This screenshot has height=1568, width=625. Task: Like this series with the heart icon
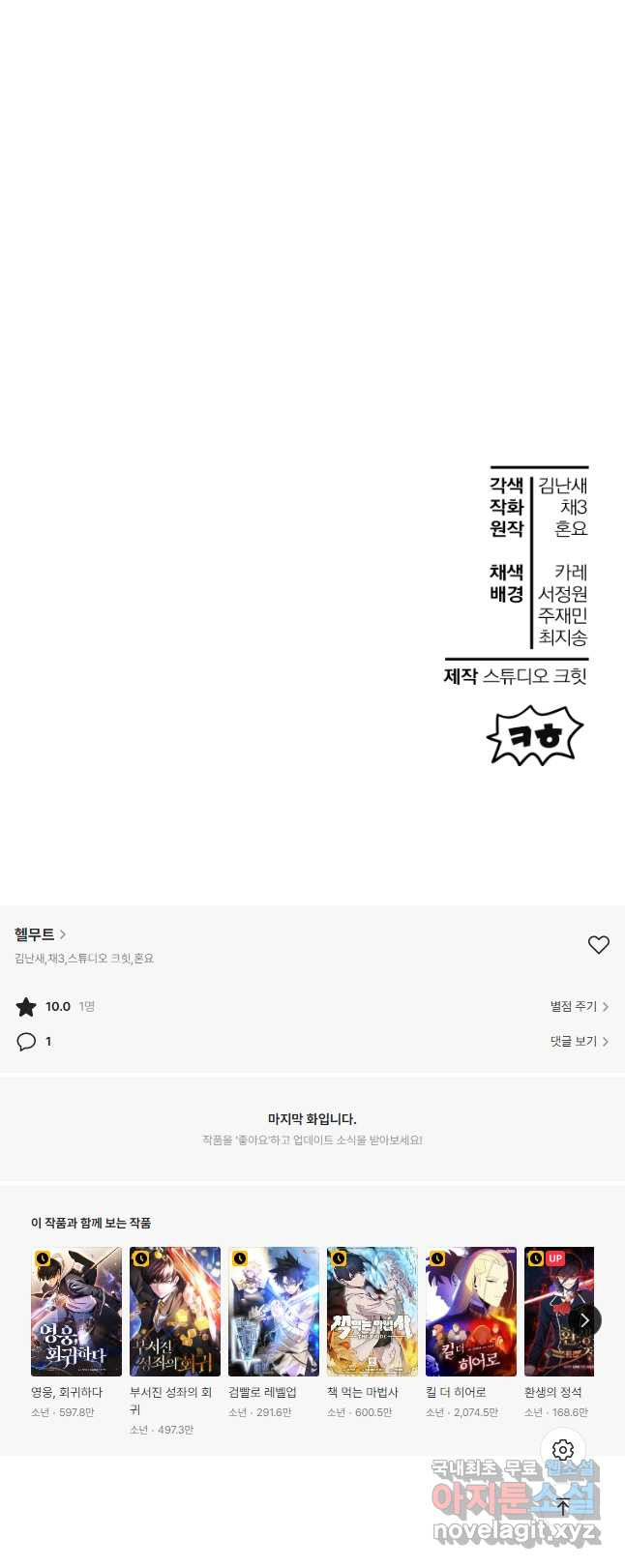pos(598,945)
